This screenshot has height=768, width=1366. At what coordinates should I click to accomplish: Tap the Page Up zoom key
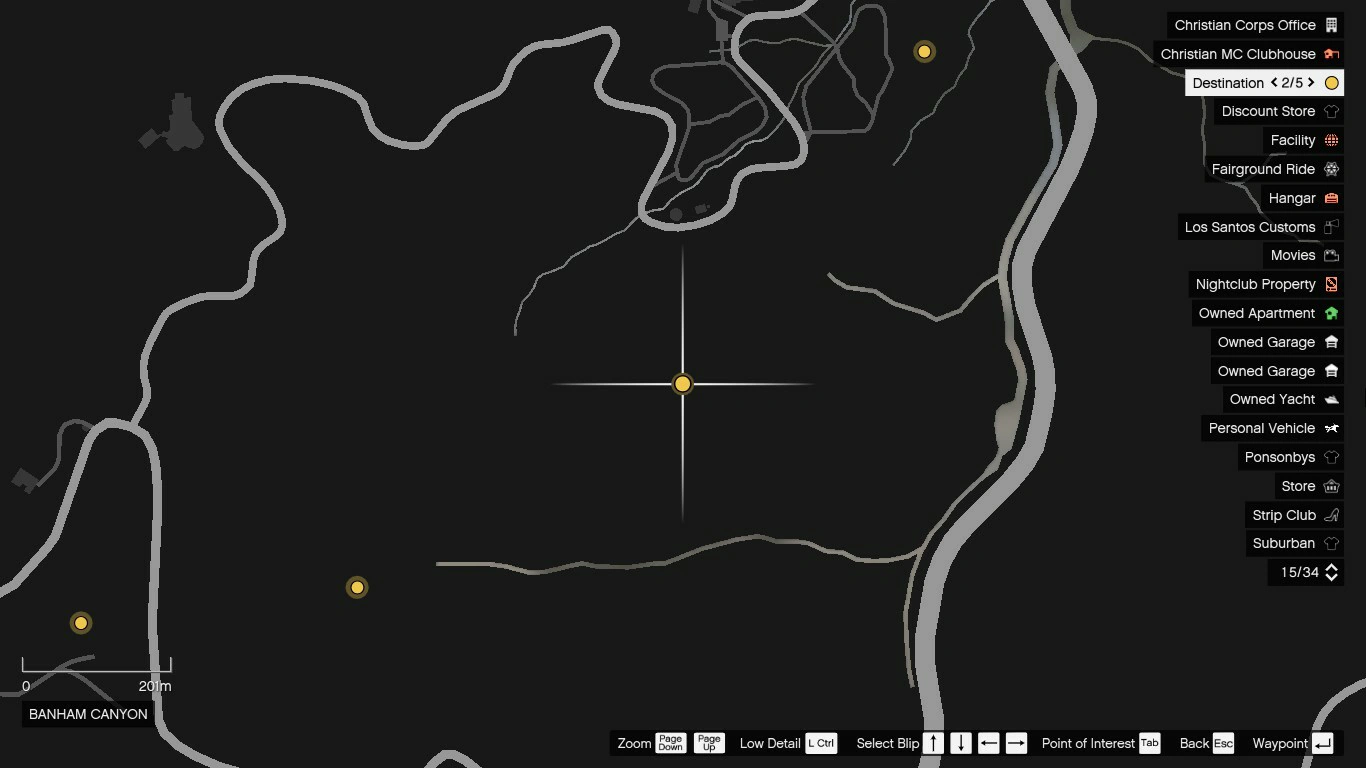point(709,743)
